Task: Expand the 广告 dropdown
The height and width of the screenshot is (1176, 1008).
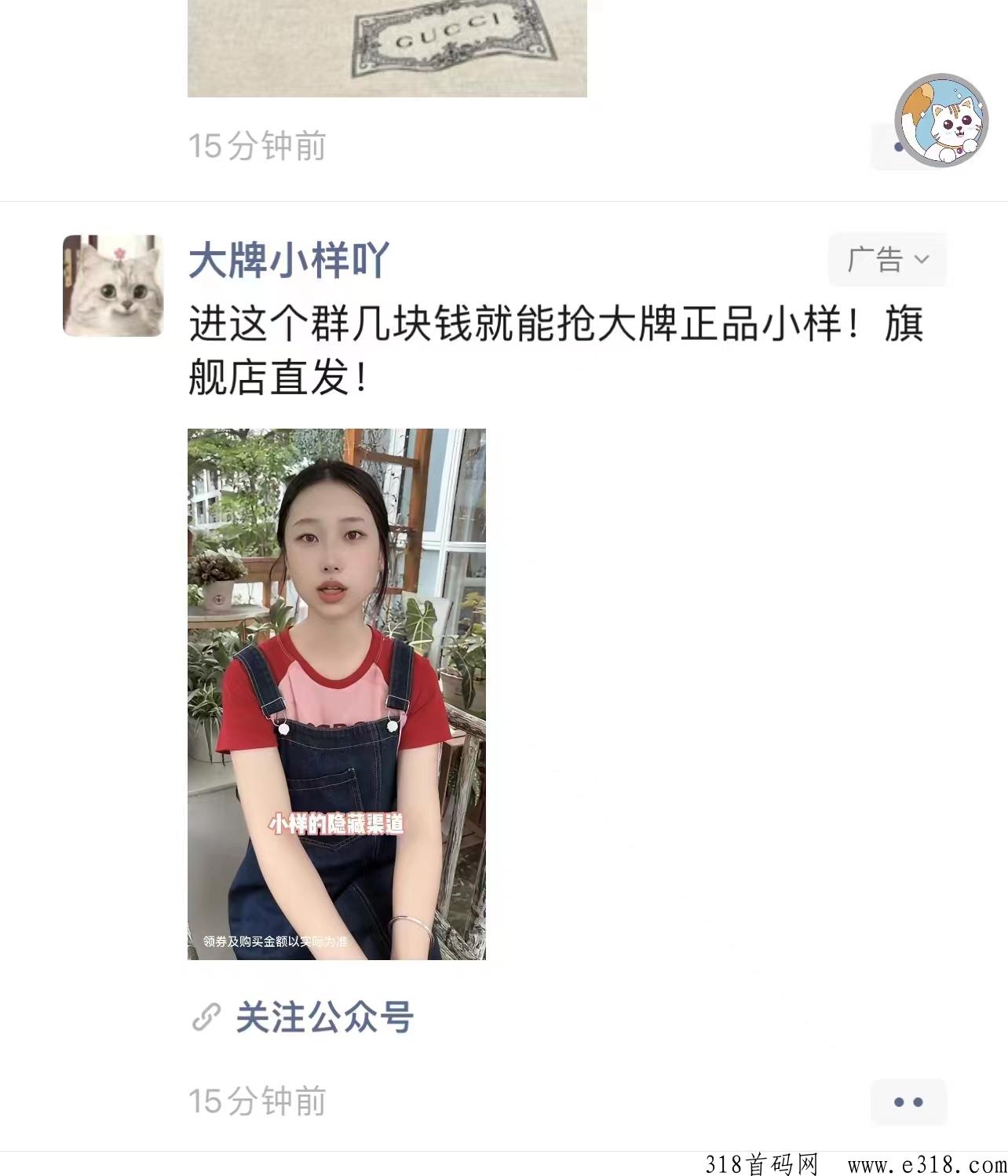Action: (887, 259)
